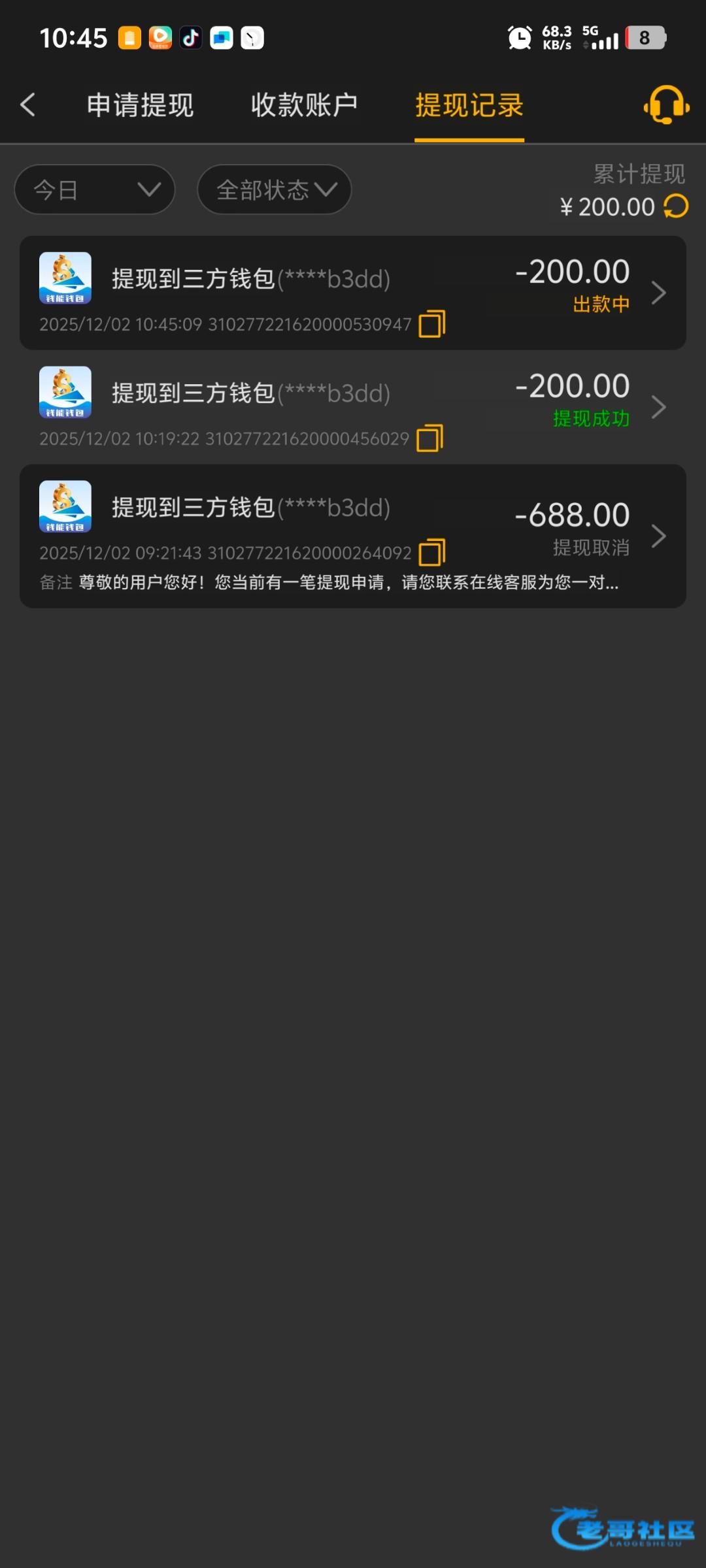Switch to the 收款账户 tab

[305, 105]
